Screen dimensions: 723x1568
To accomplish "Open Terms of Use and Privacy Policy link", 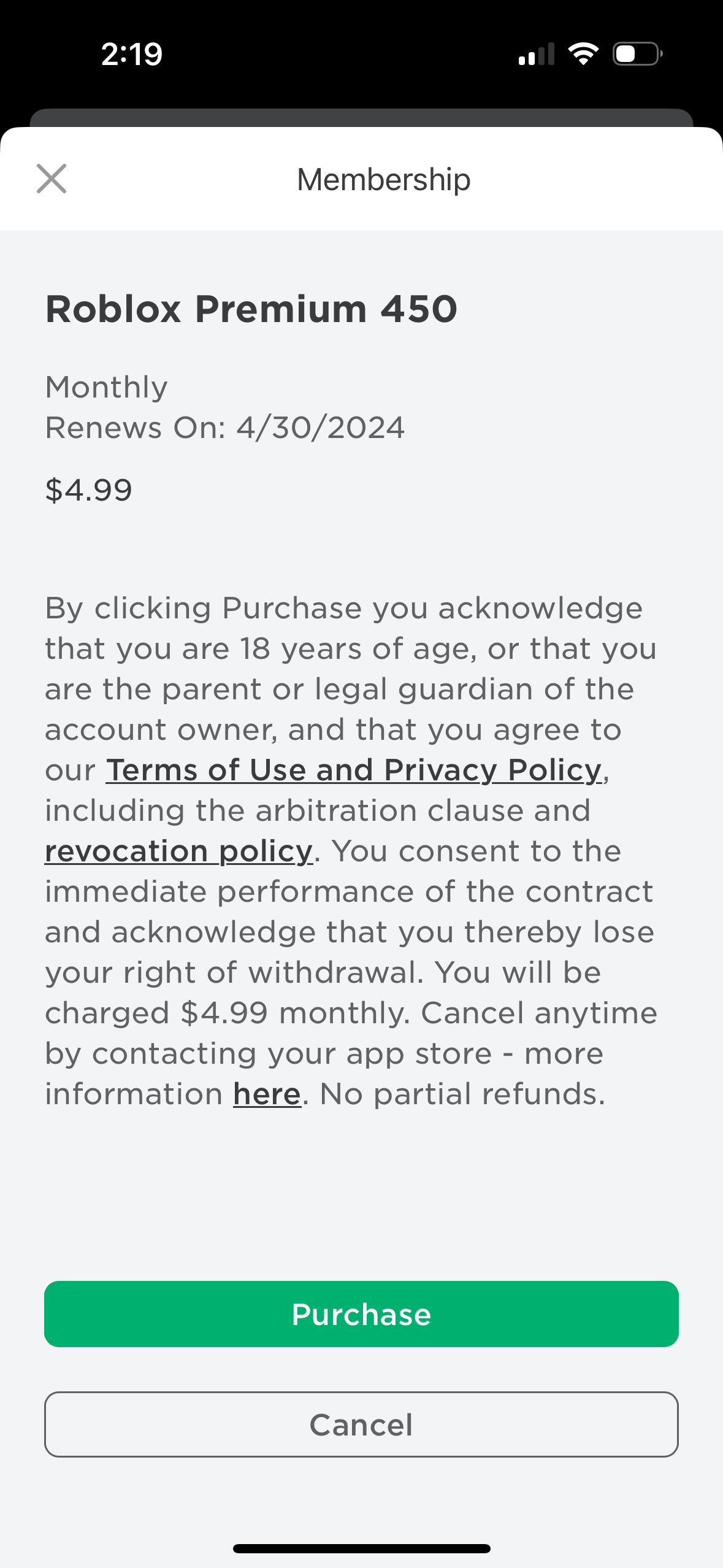I will pos(354,770).
